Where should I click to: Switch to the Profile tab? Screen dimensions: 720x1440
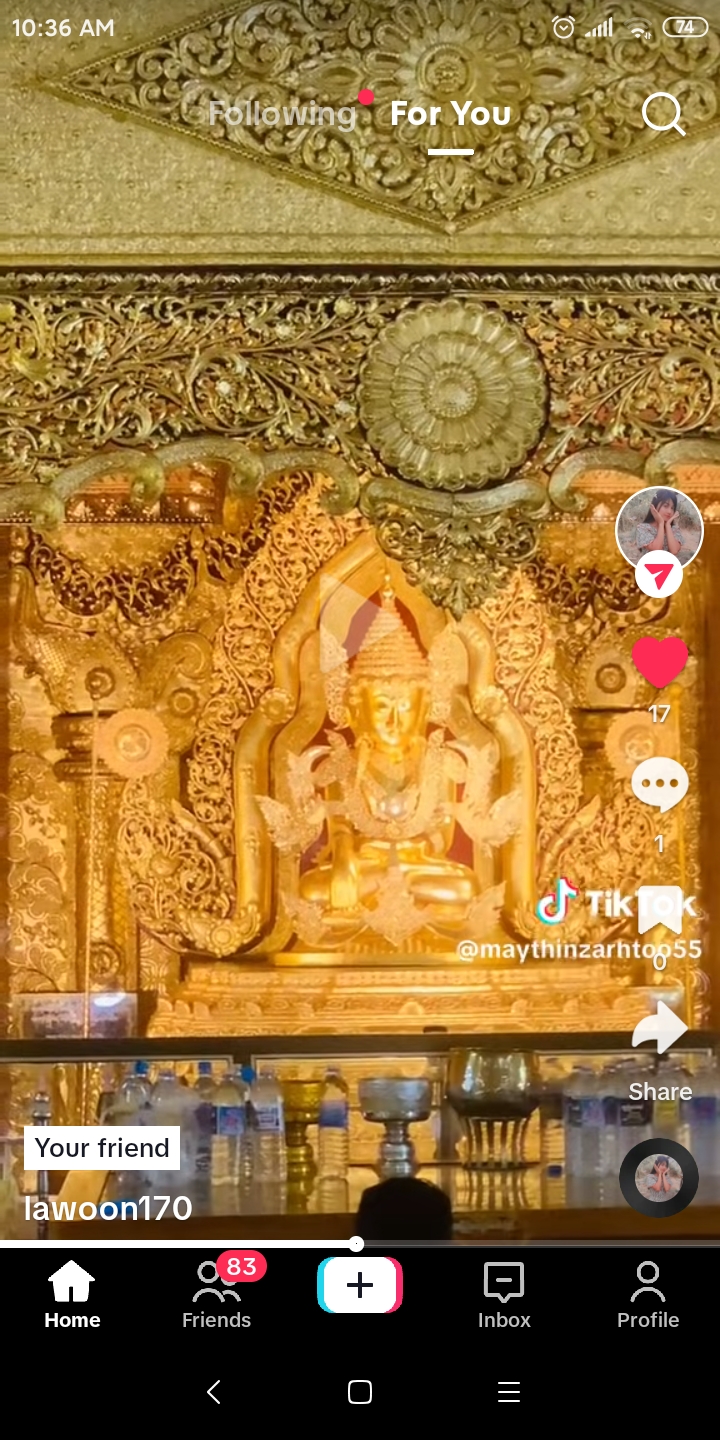[x=648, y=1295]
